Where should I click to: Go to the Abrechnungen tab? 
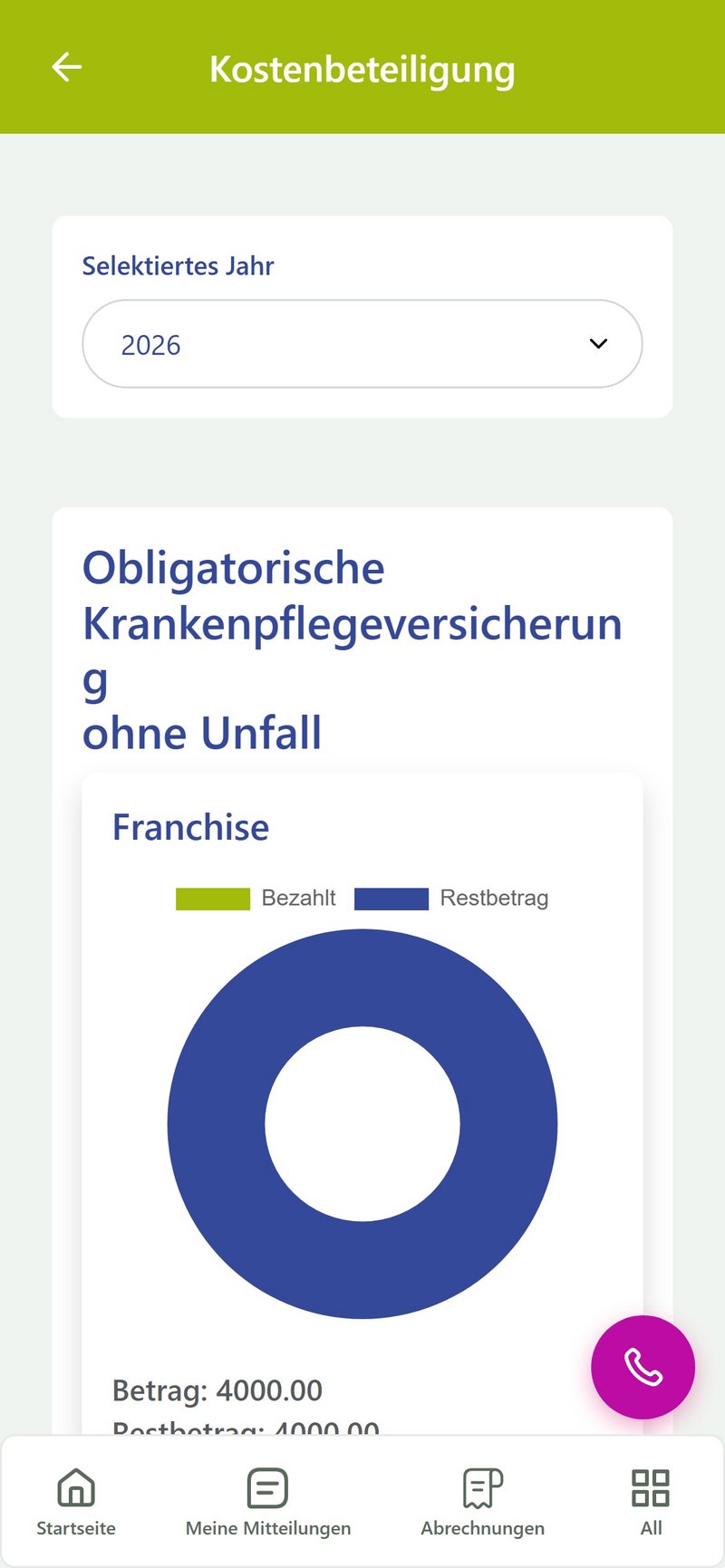tap(483, 1502)
